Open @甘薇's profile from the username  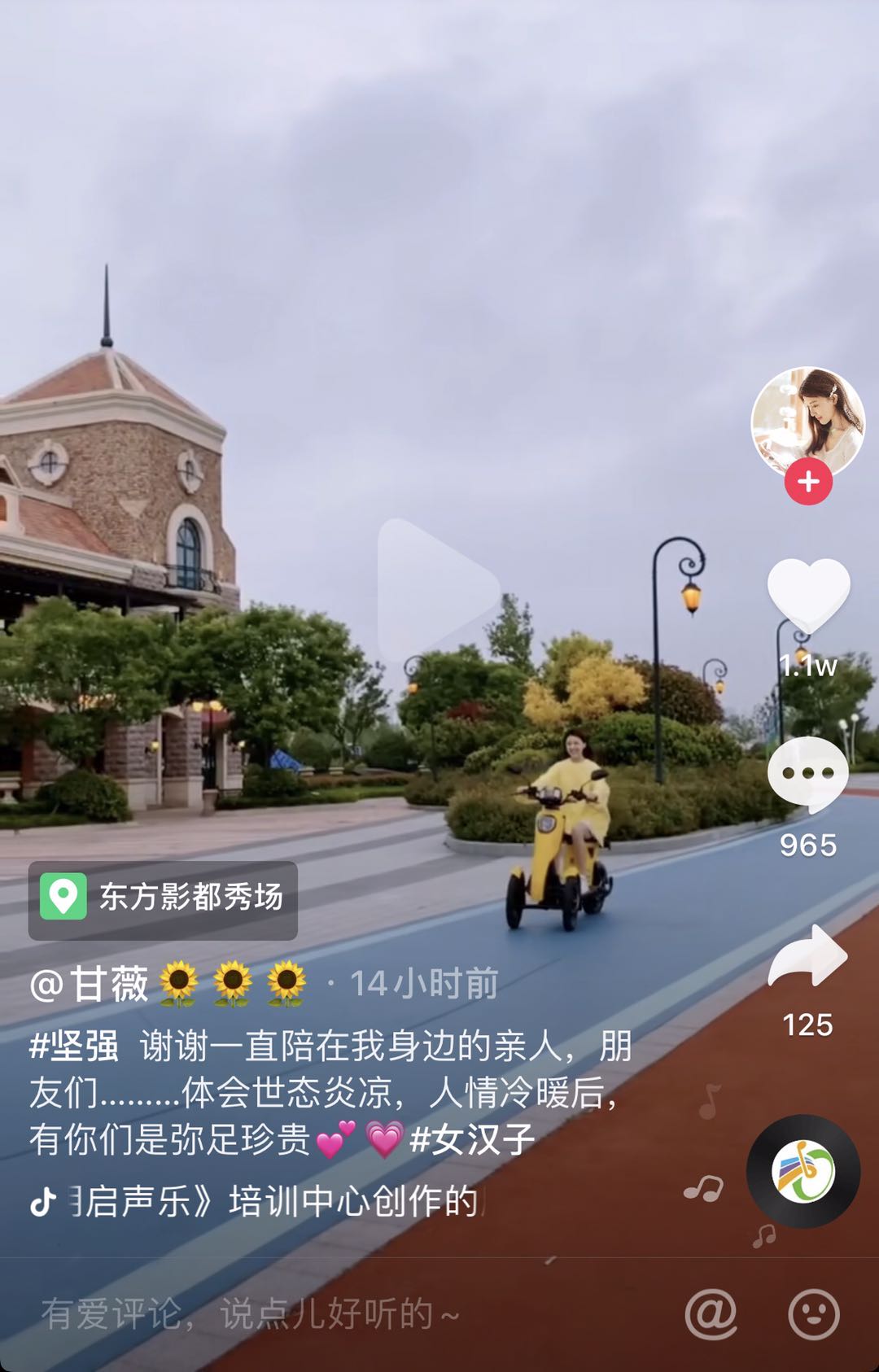coord(90,984)
